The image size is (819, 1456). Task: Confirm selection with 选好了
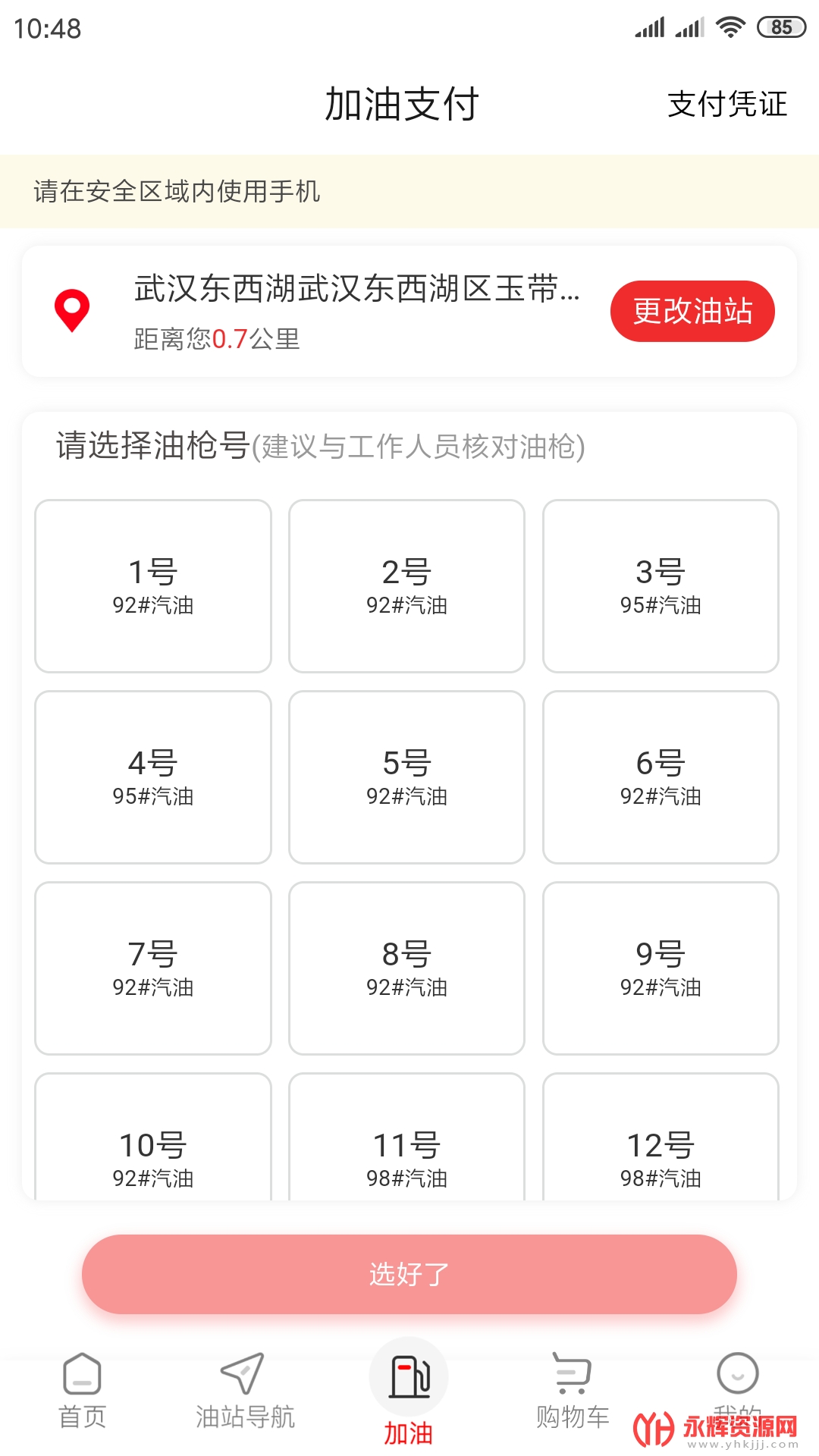click(x=409, y=1274)
